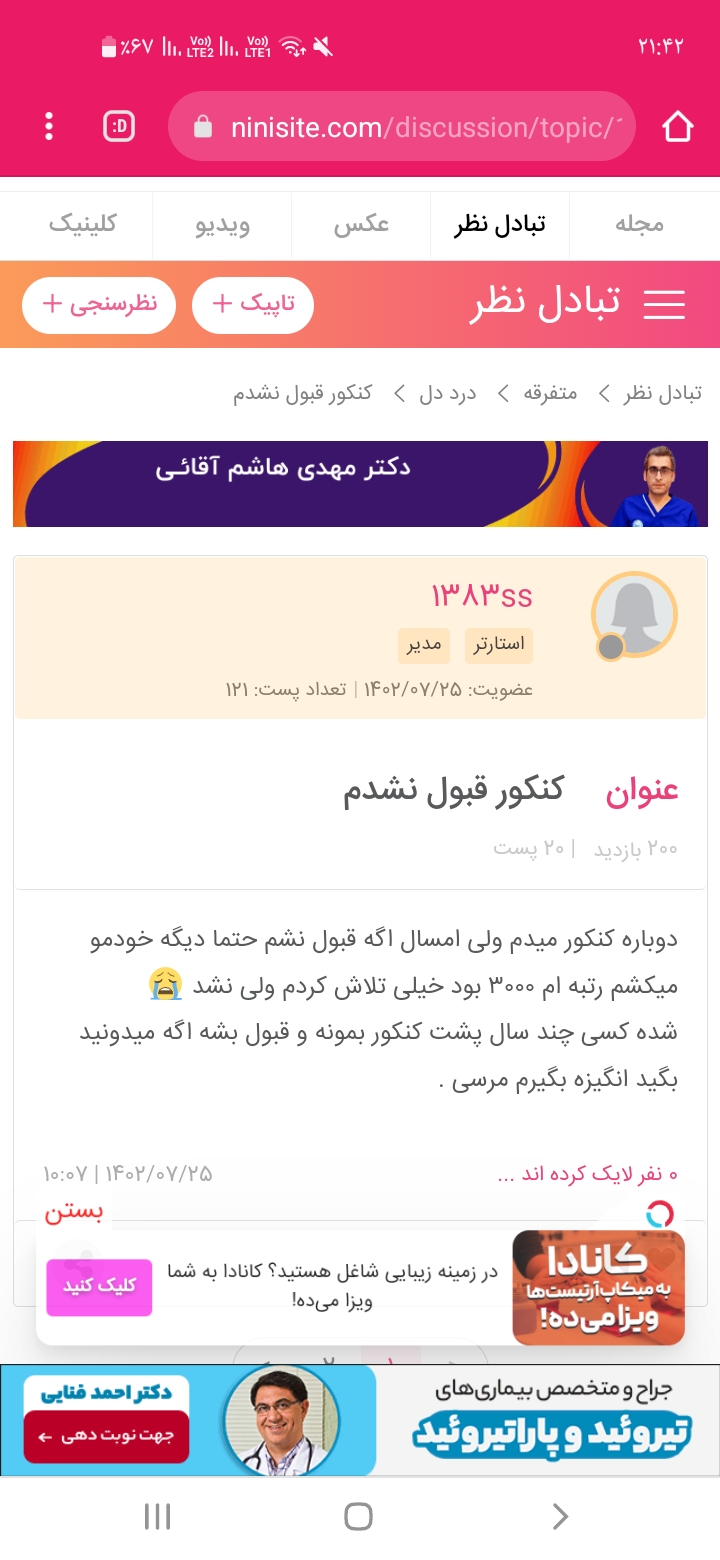Open the تبادل نظر hamburger menu
720x1560 pixels.
[664, 304]
